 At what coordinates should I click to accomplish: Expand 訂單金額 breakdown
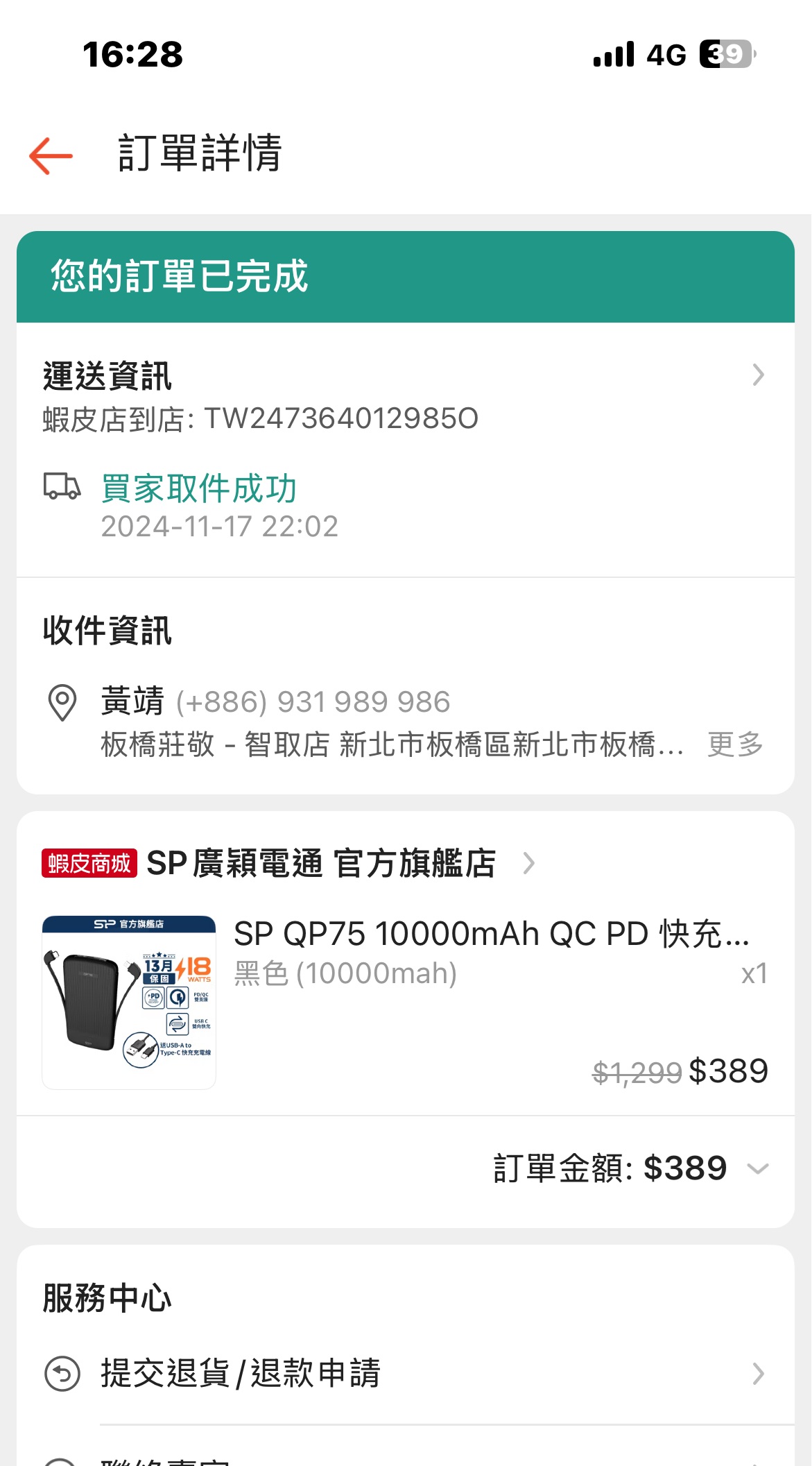[x=757, y=1169]
